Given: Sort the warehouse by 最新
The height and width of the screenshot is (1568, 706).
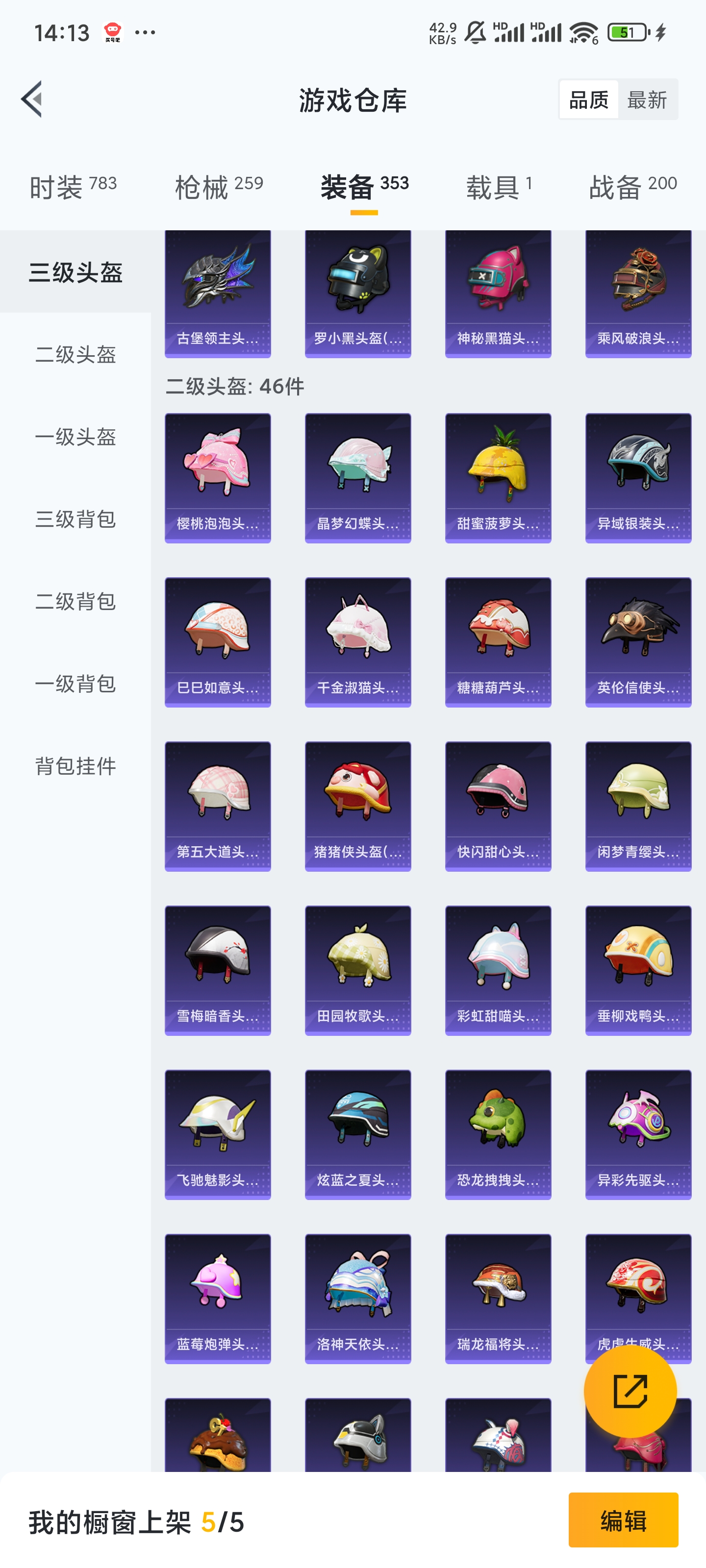Looking at the screenshot, I should (x=647, y=99).
